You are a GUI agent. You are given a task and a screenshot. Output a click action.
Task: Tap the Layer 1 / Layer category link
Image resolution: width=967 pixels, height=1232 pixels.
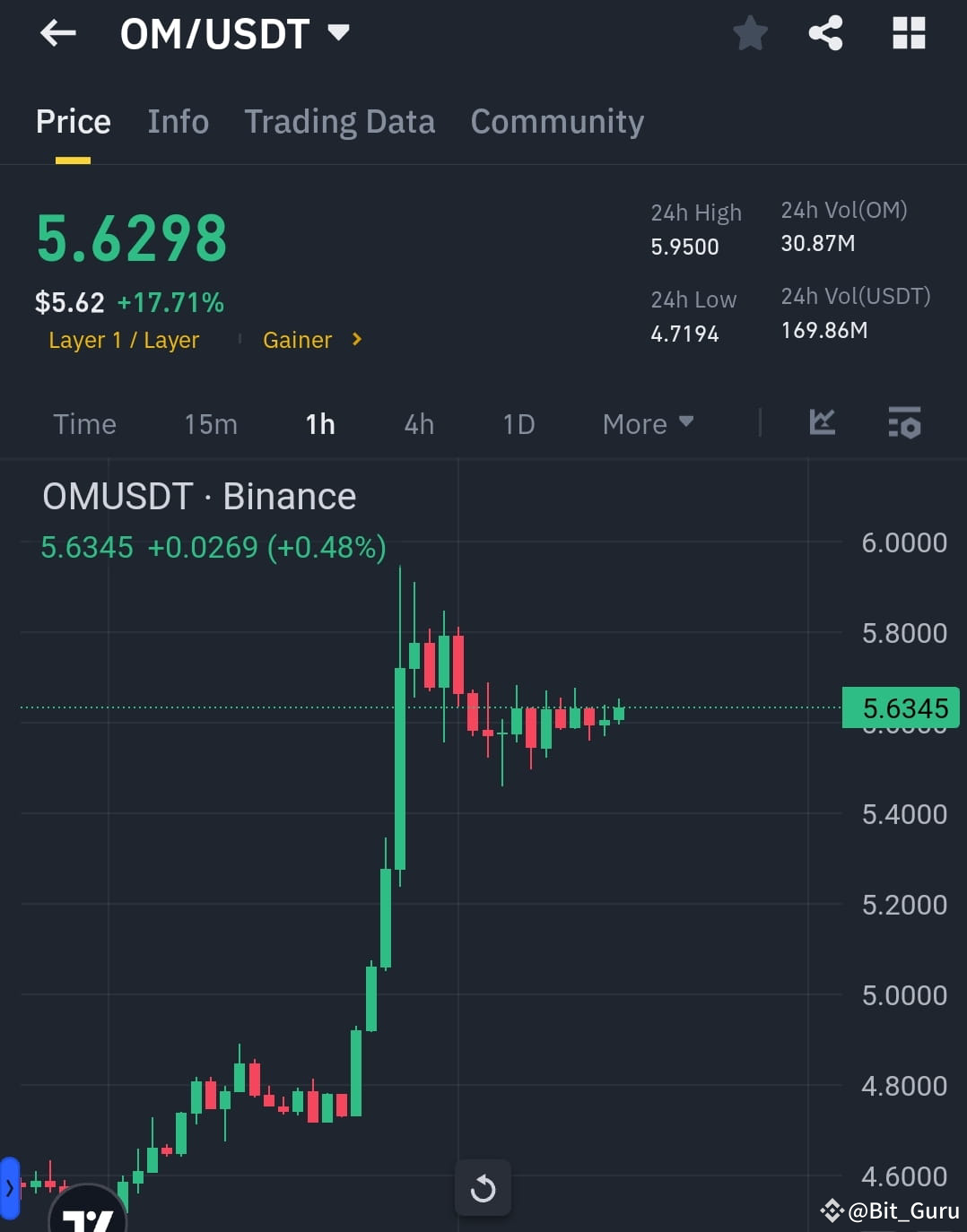(x=124, y=340)
